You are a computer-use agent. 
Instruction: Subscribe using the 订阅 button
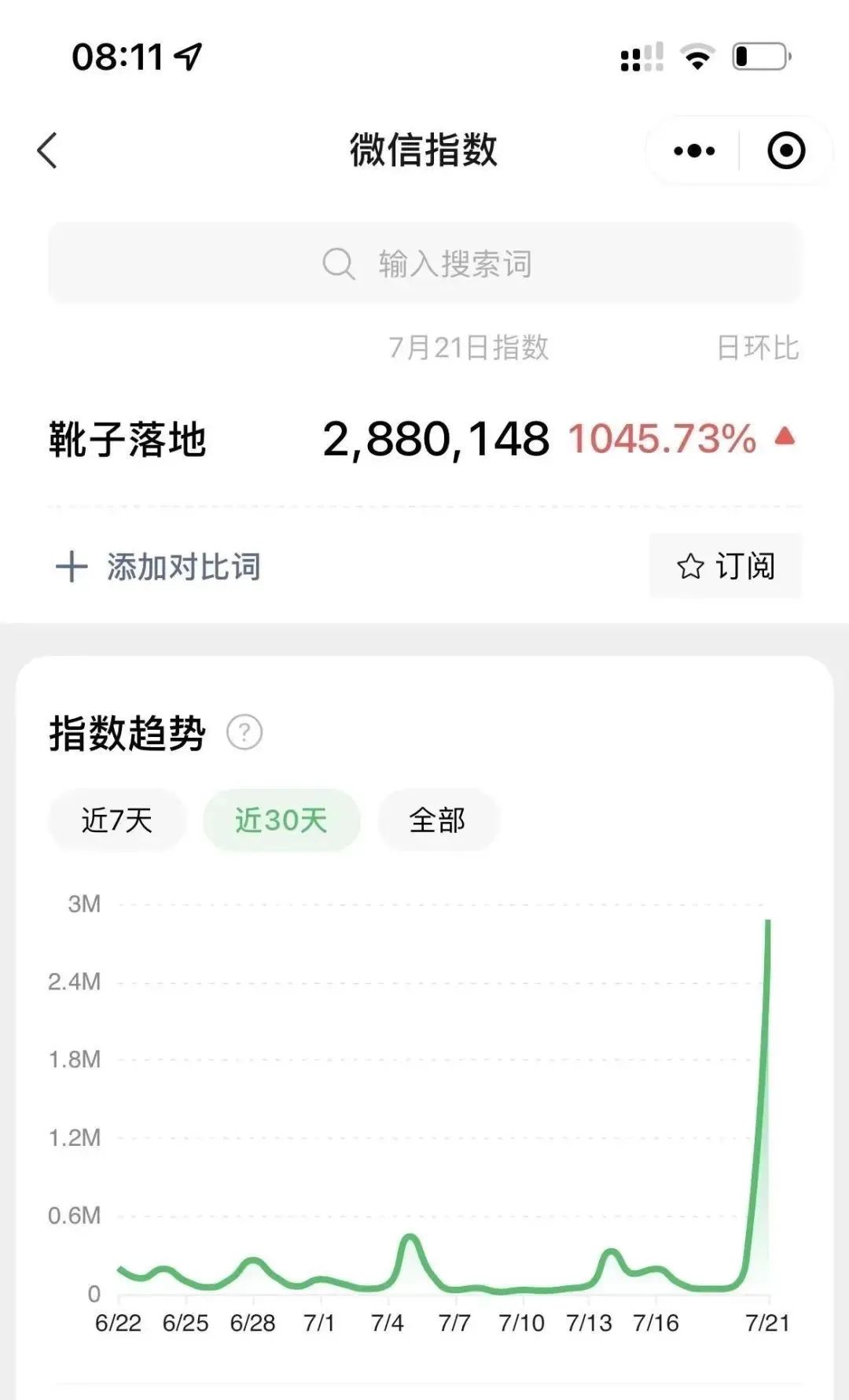725,566
